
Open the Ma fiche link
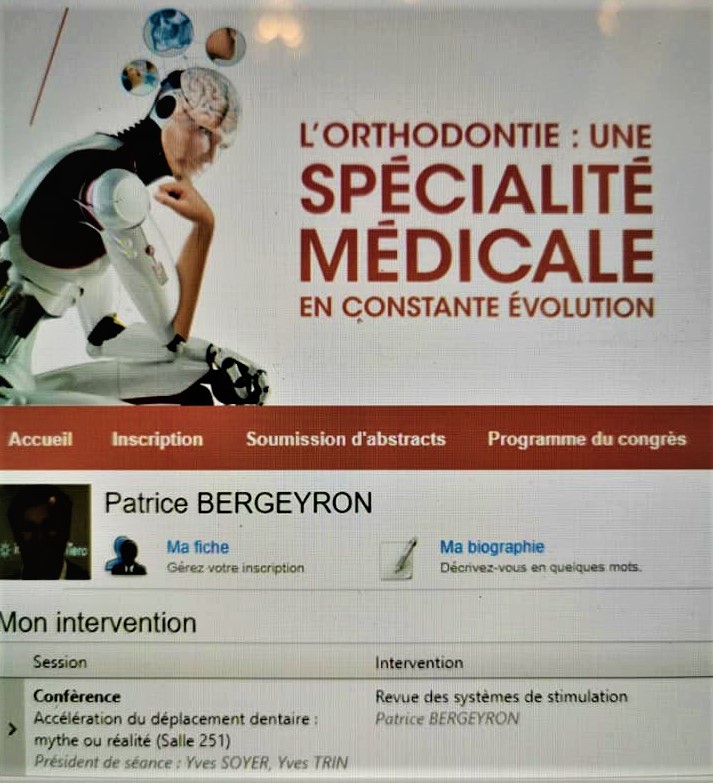(197, 547)
